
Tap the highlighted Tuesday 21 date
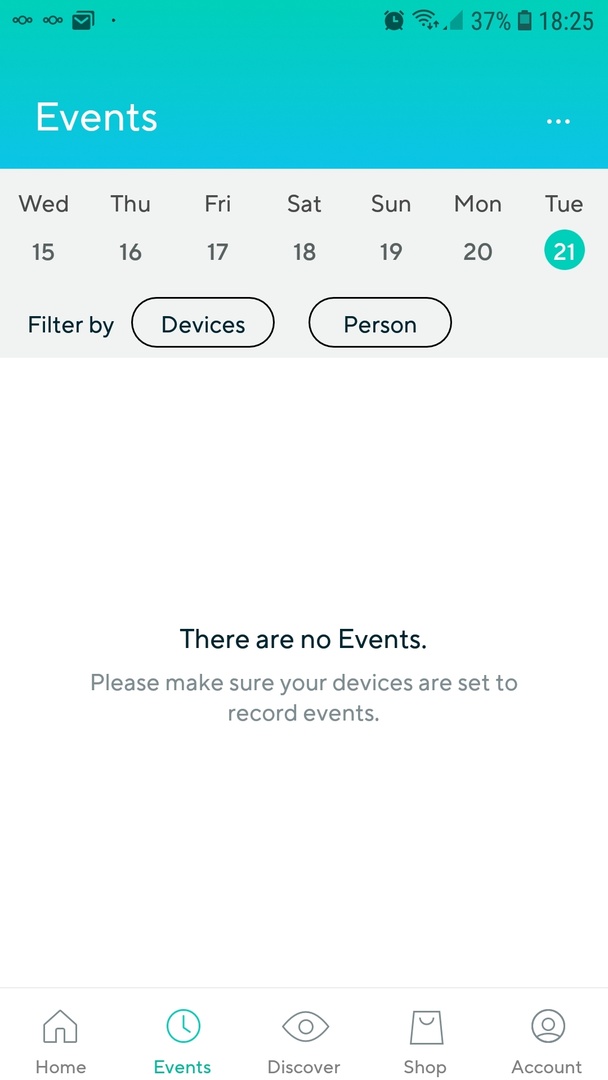click(x=564, y=250)
